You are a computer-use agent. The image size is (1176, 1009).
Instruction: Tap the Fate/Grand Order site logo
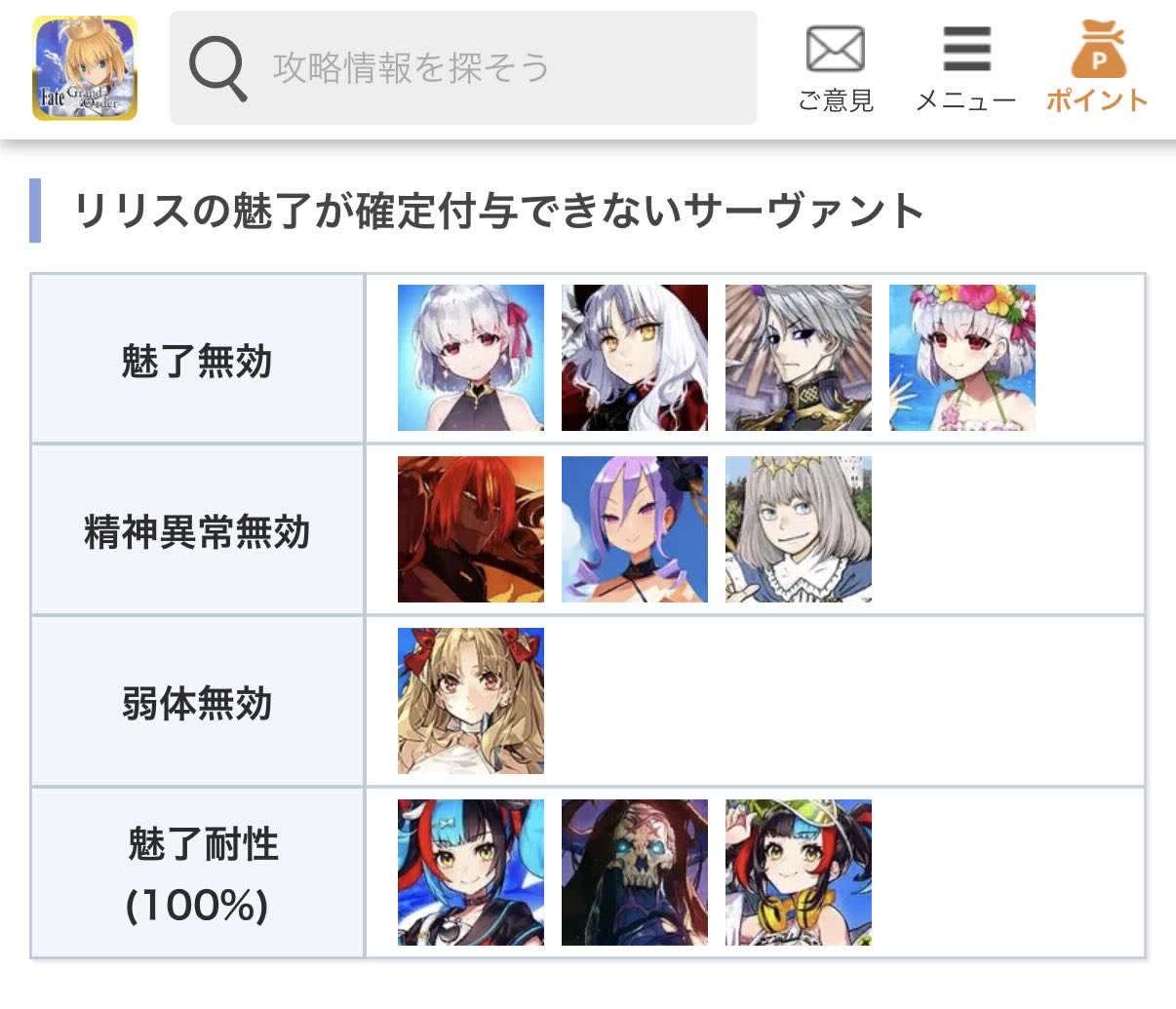pyautogui.click(x=85, y=68)
